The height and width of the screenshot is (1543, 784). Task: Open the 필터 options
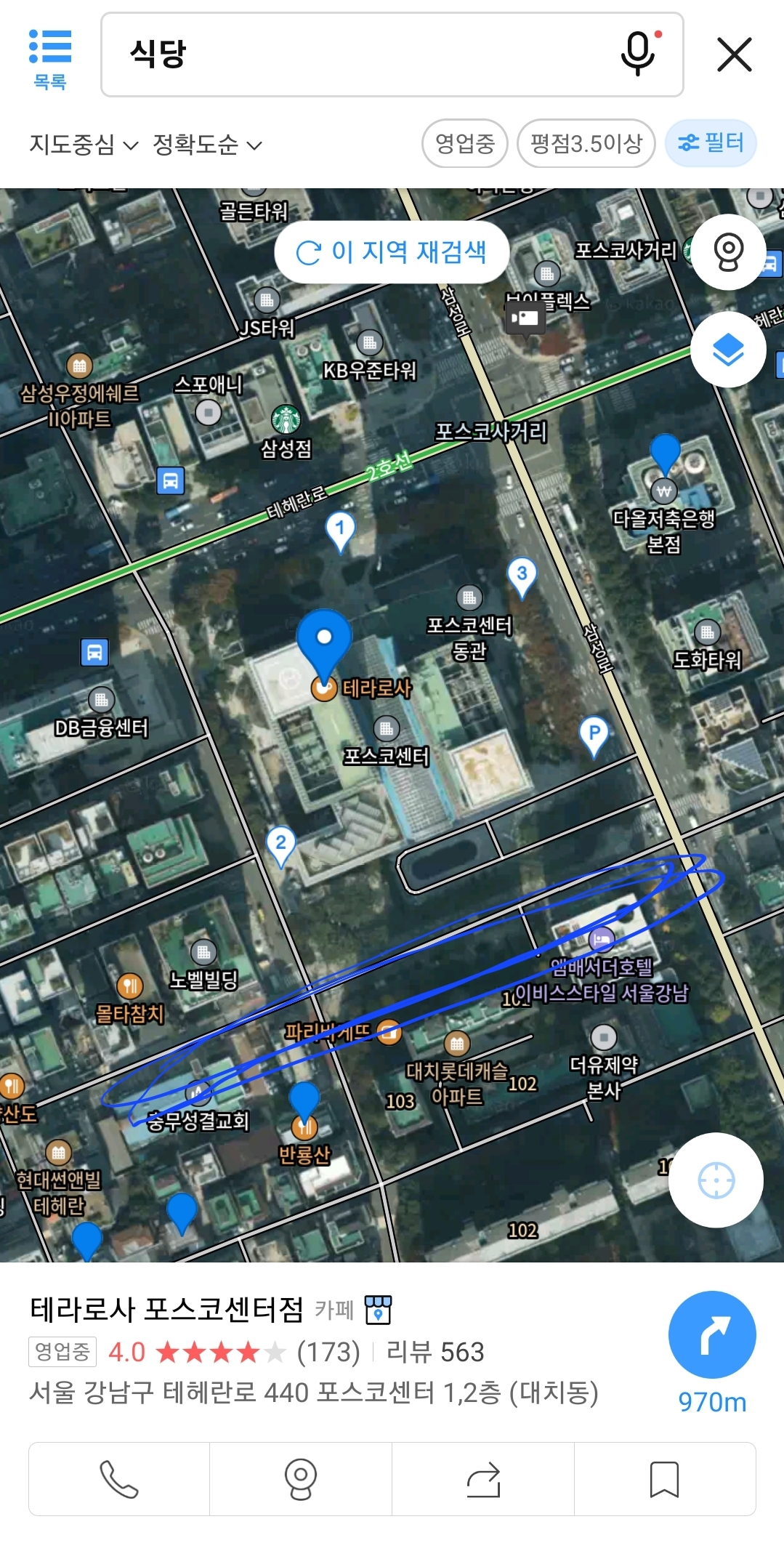[x=711, y=143]
